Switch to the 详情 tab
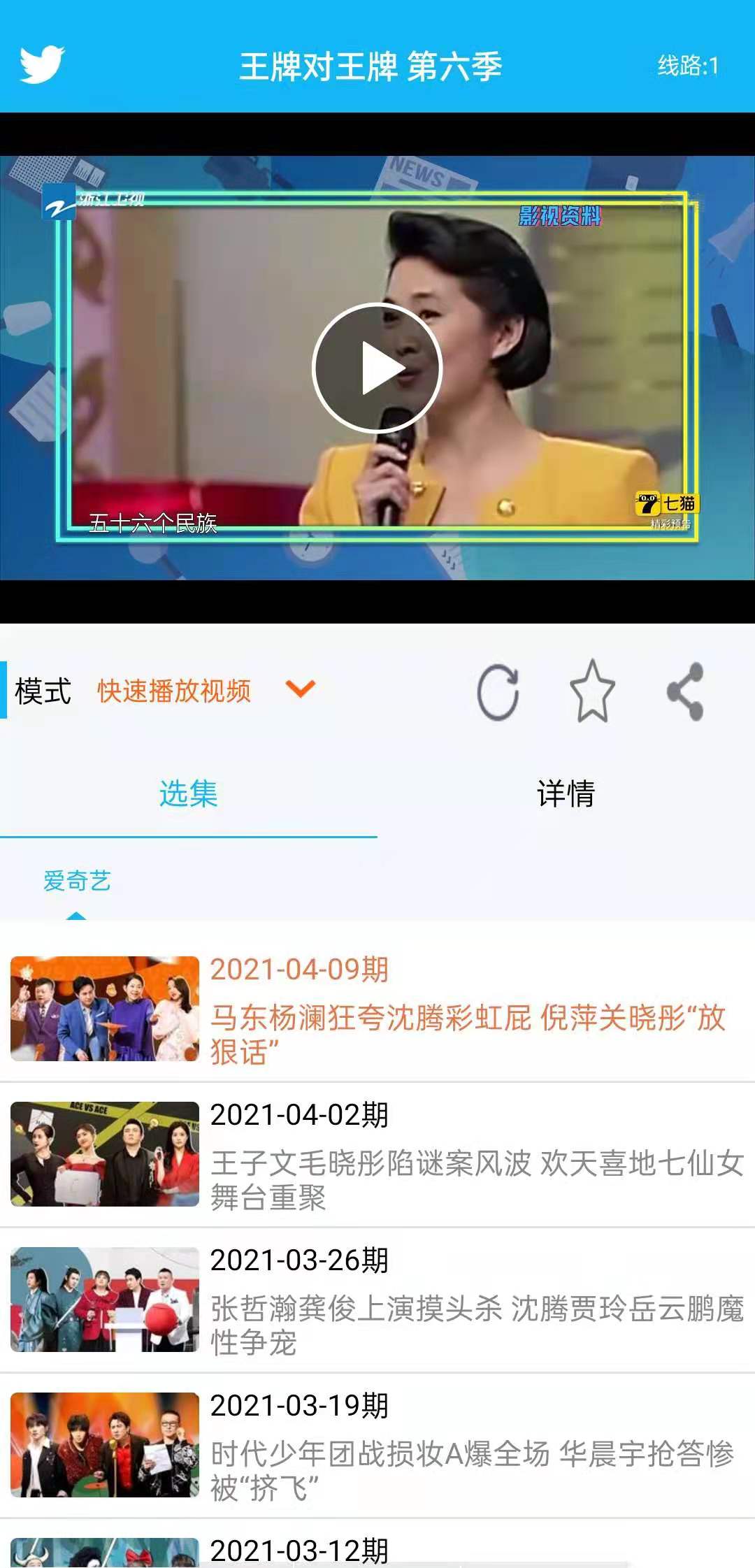This screenshot has width=755, height=1568. (566, 794)
